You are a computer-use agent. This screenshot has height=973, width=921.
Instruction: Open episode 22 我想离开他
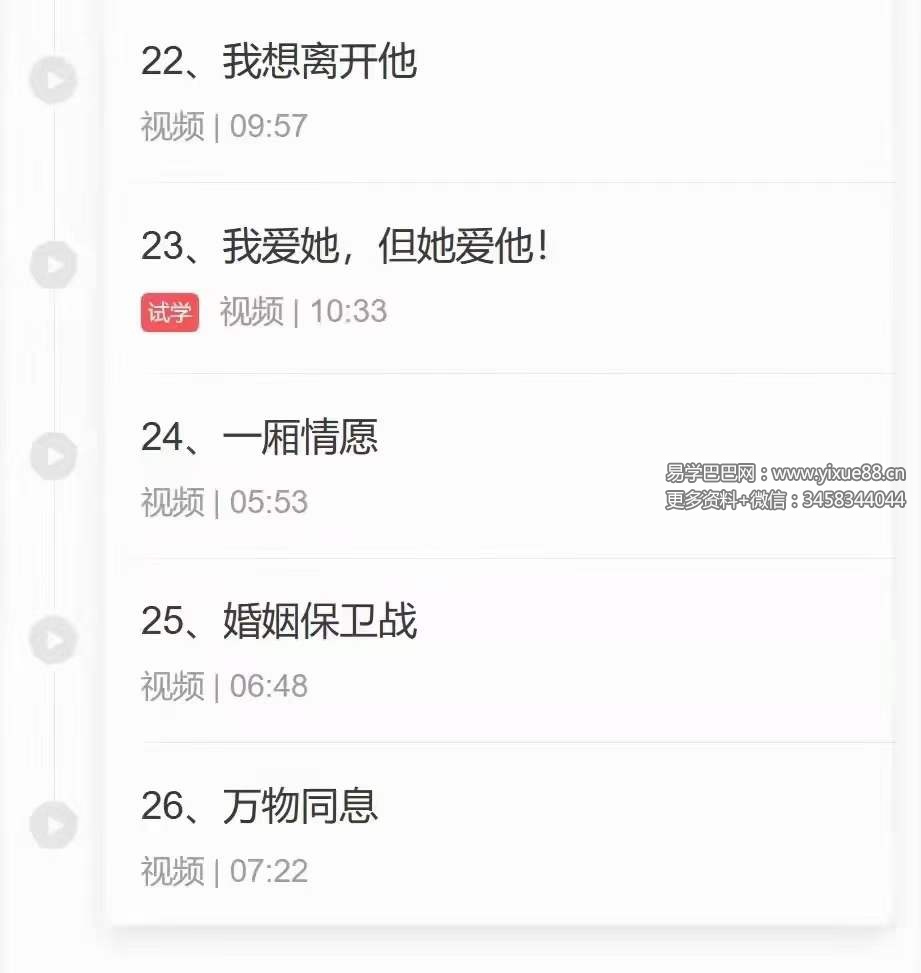click(280, 64)
